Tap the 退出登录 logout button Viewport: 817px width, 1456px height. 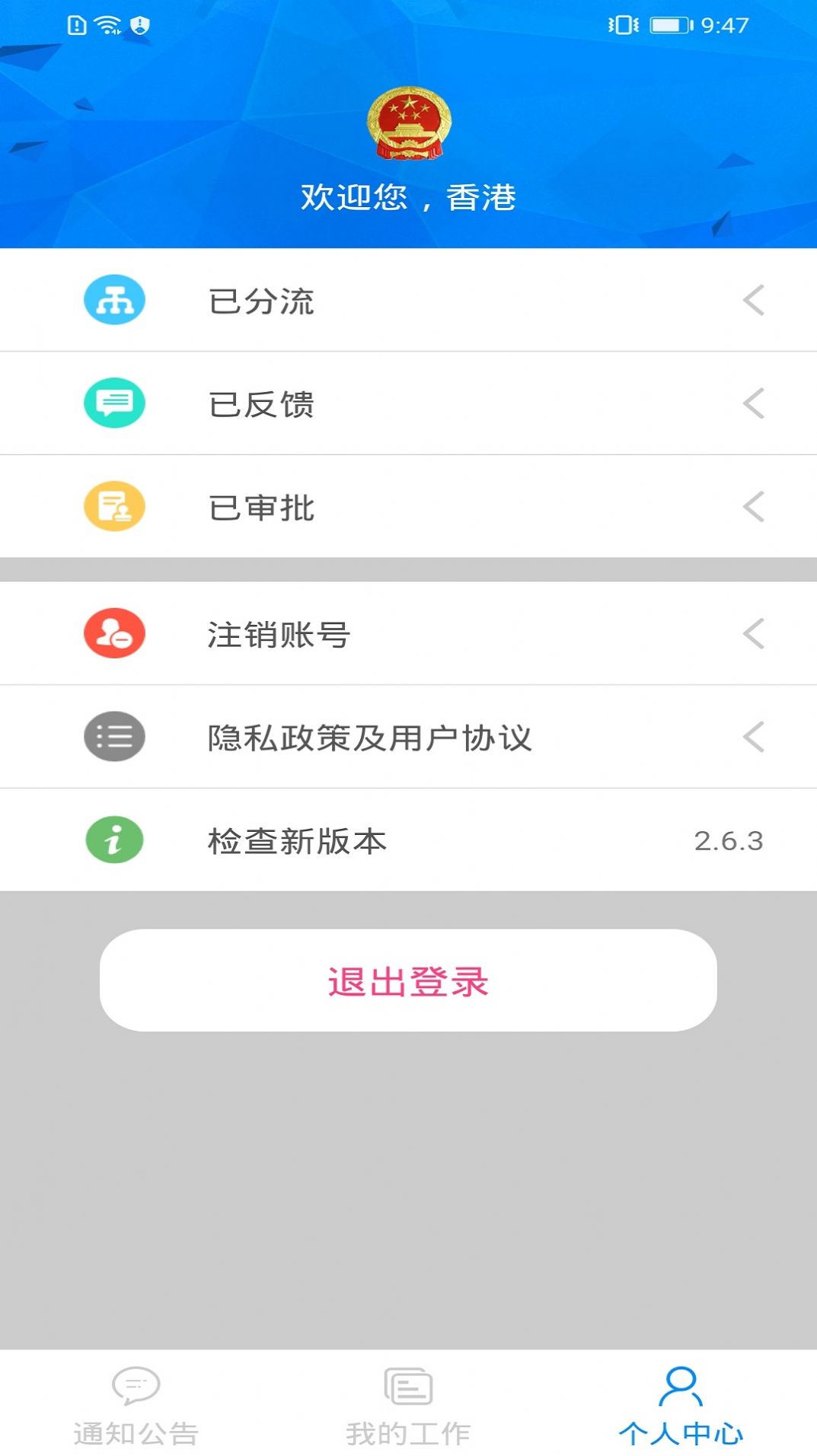(408, 982)
